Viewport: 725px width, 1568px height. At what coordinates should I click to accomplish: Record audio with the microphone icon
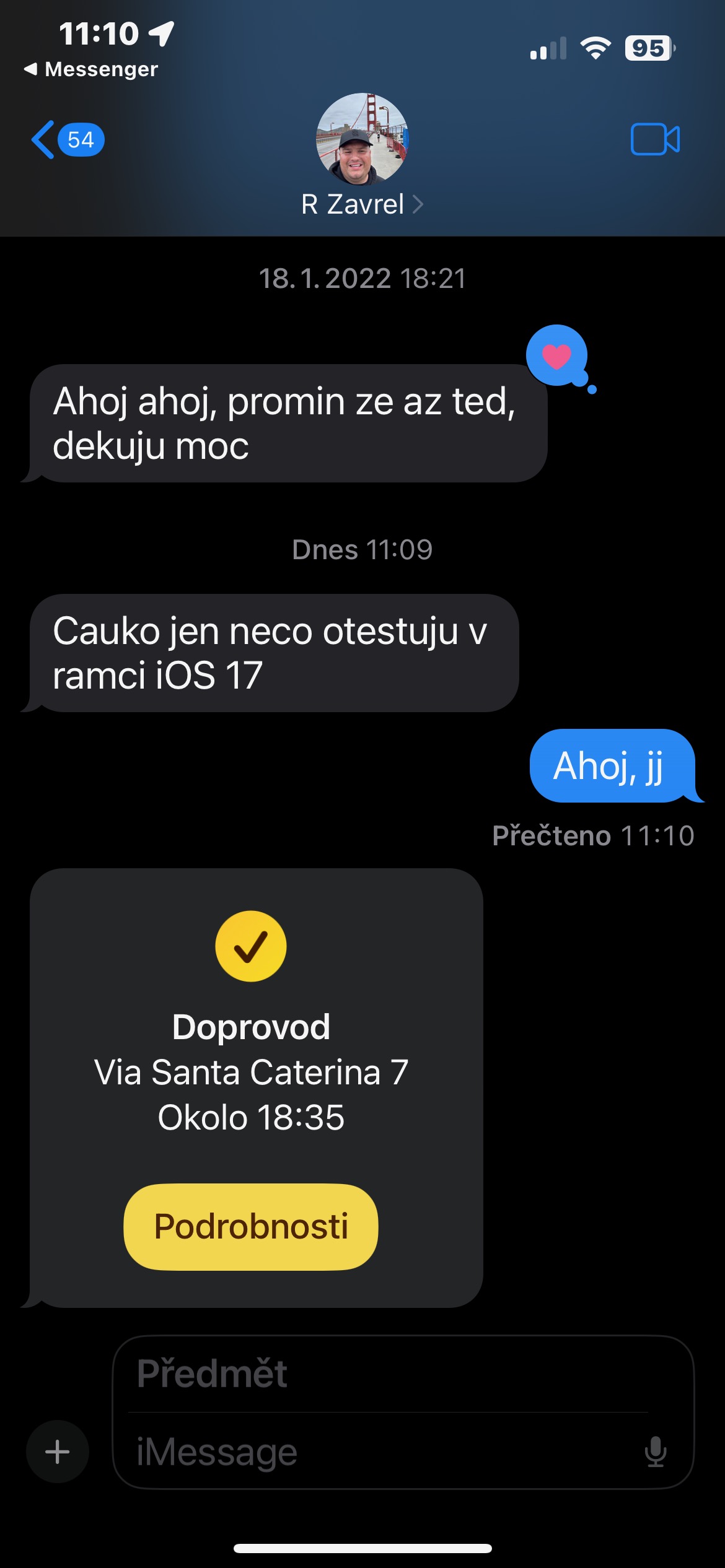click(655, 1452)
